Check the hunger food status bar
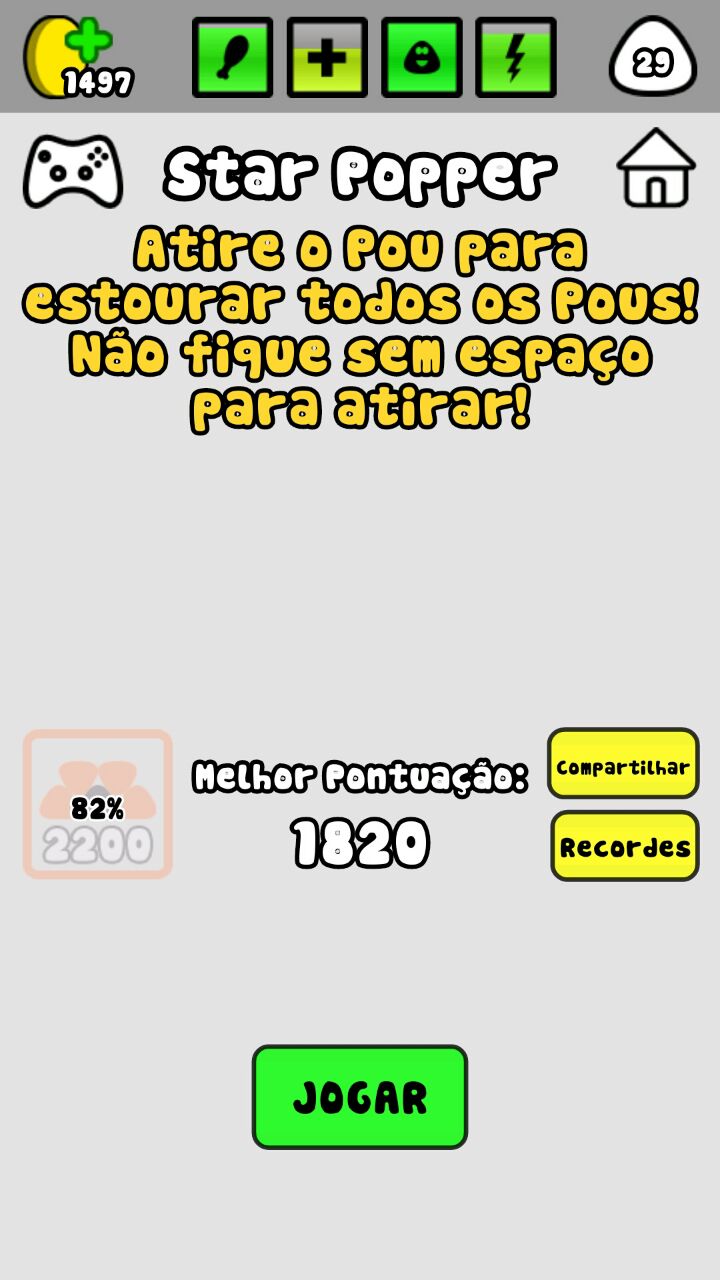This screenshot has height=1280, width=720. pyautogui.click(x=233, y=57)
